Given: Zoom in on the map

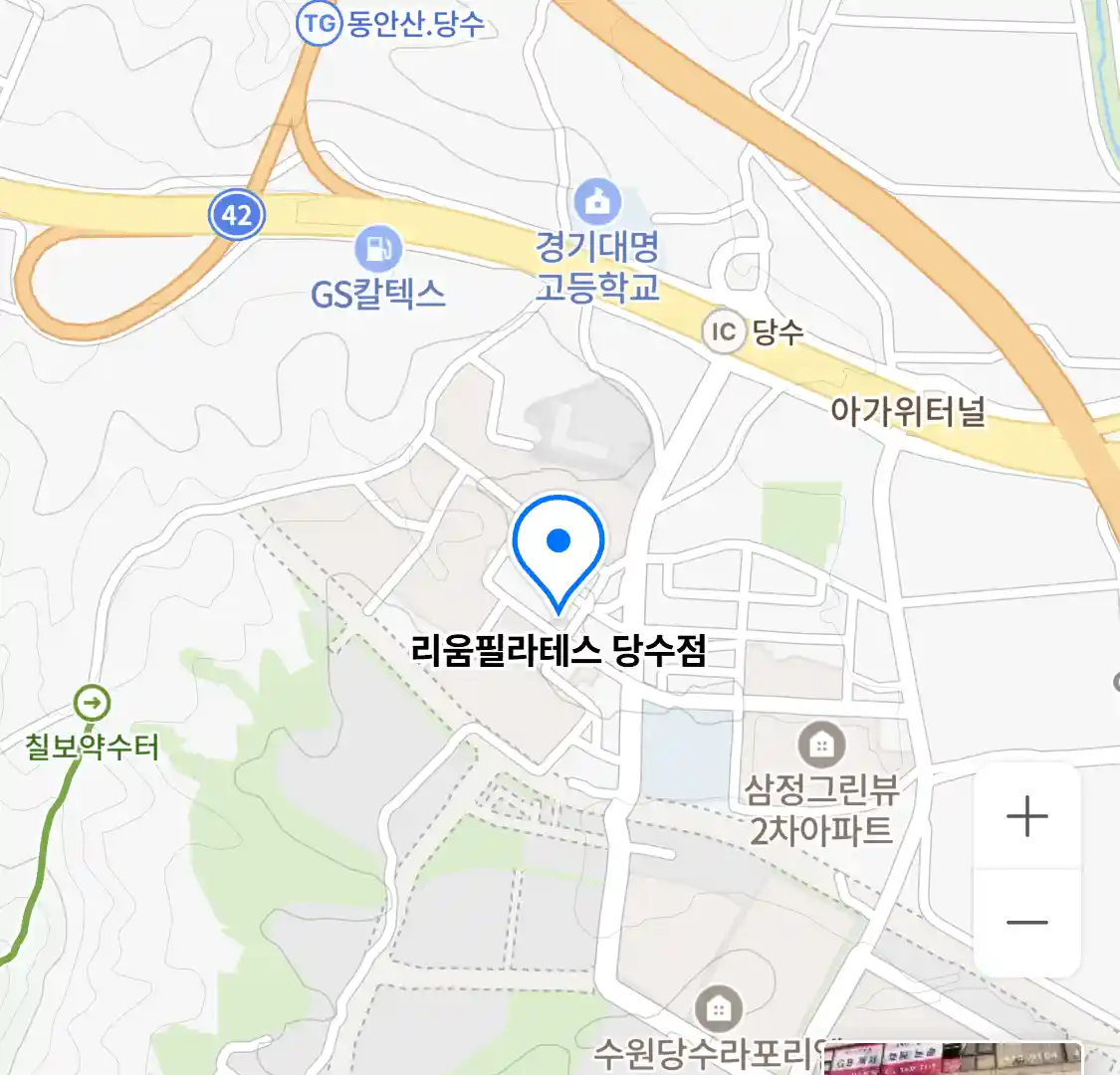Looking at the screenshot, I should click(1026, 817).
